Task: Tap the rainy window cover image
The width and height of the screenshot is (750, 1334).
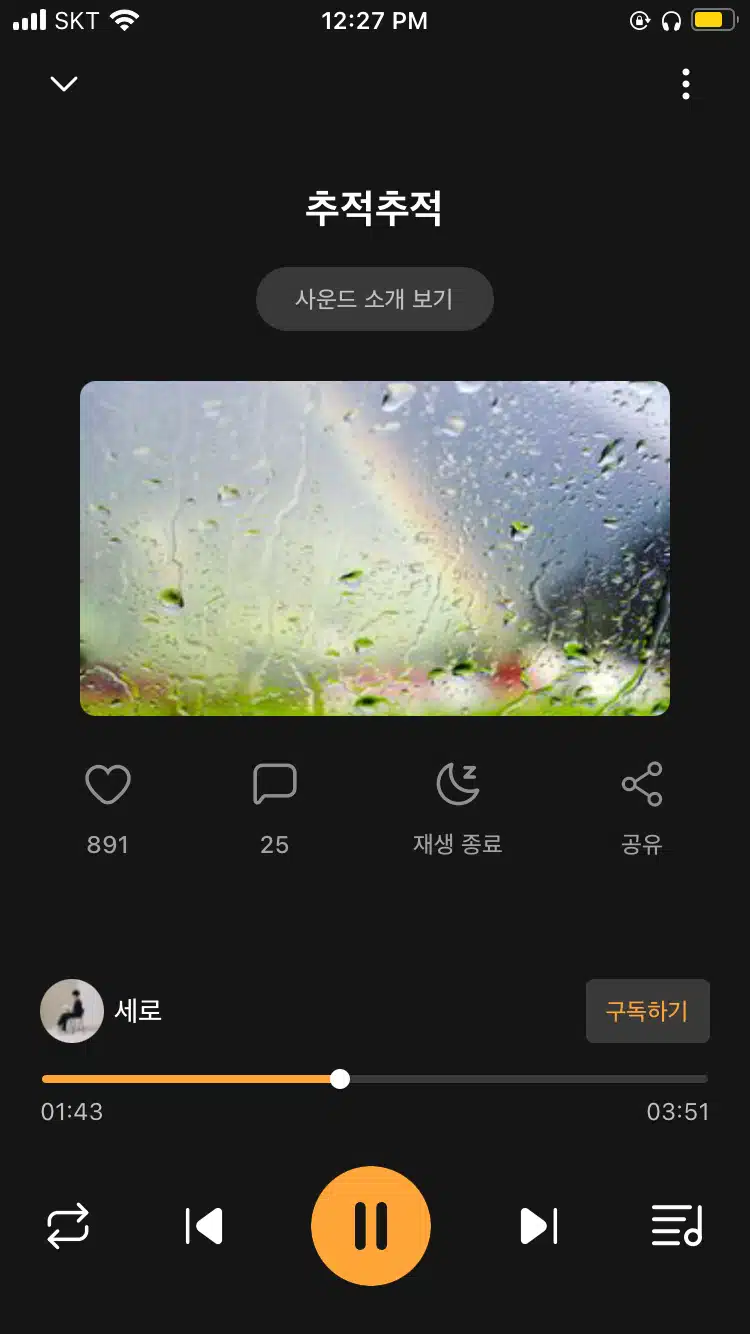Action: 375,548
